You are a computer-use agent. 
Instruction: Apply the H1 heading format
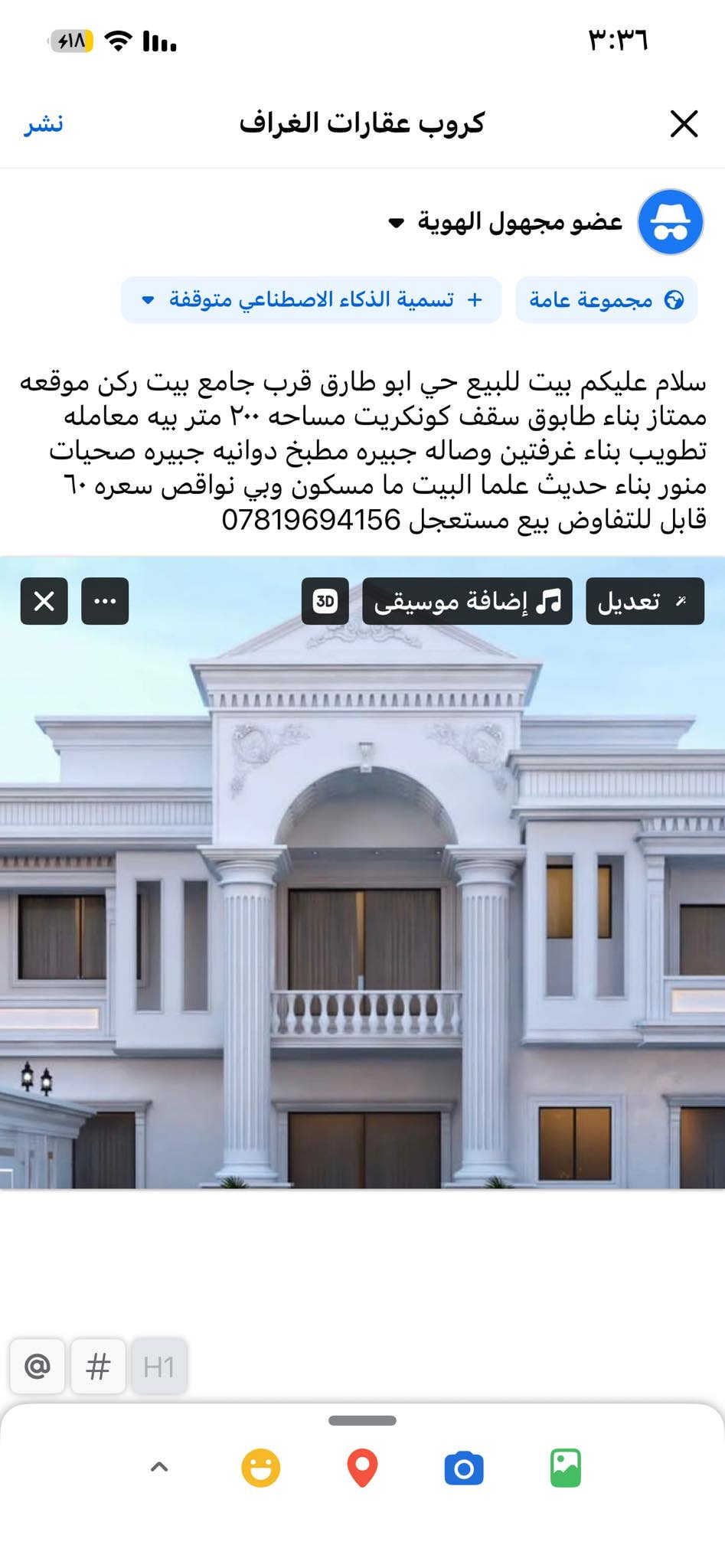pos(158,1366)
